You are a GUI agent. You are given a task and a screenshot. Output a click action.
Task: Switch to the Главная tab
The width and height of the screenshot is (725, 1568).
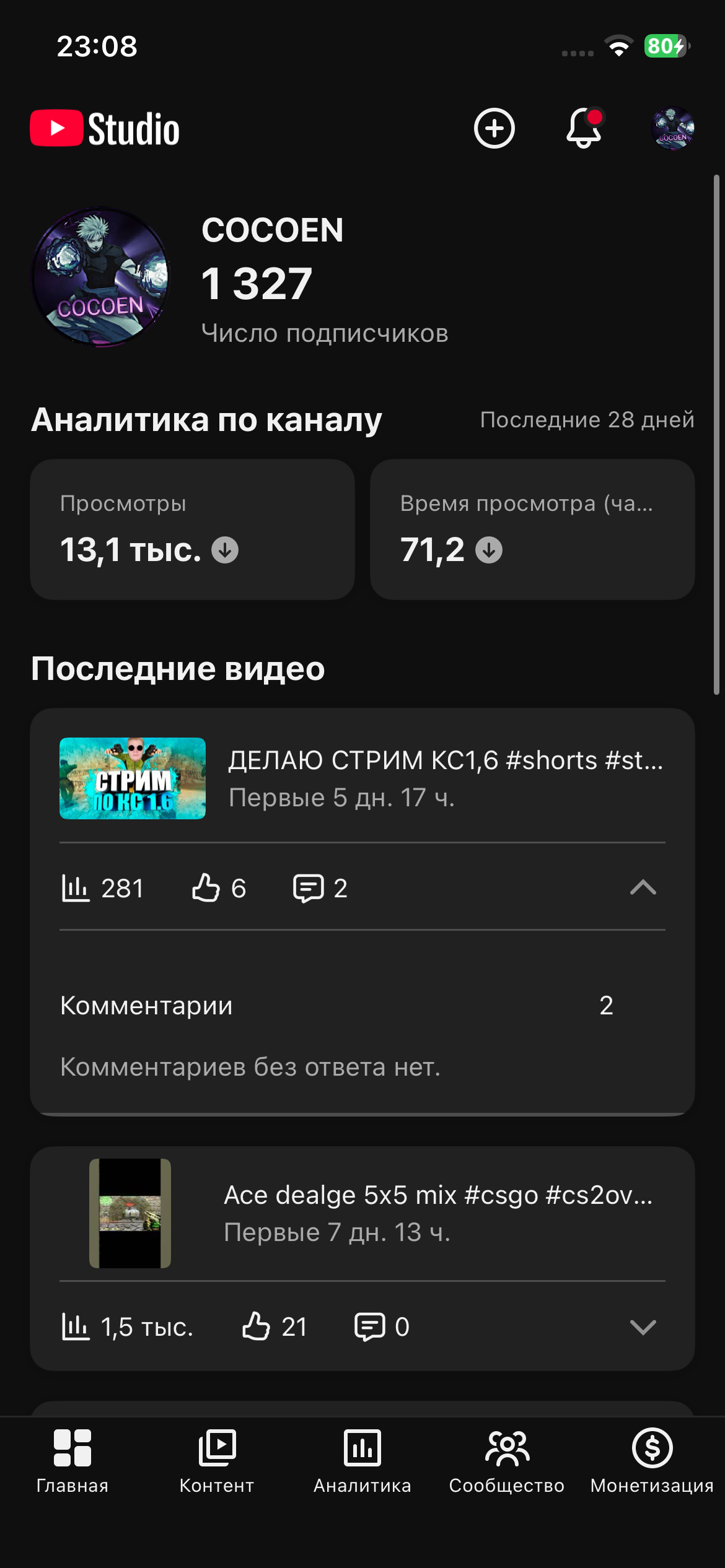pos(72,1460)
